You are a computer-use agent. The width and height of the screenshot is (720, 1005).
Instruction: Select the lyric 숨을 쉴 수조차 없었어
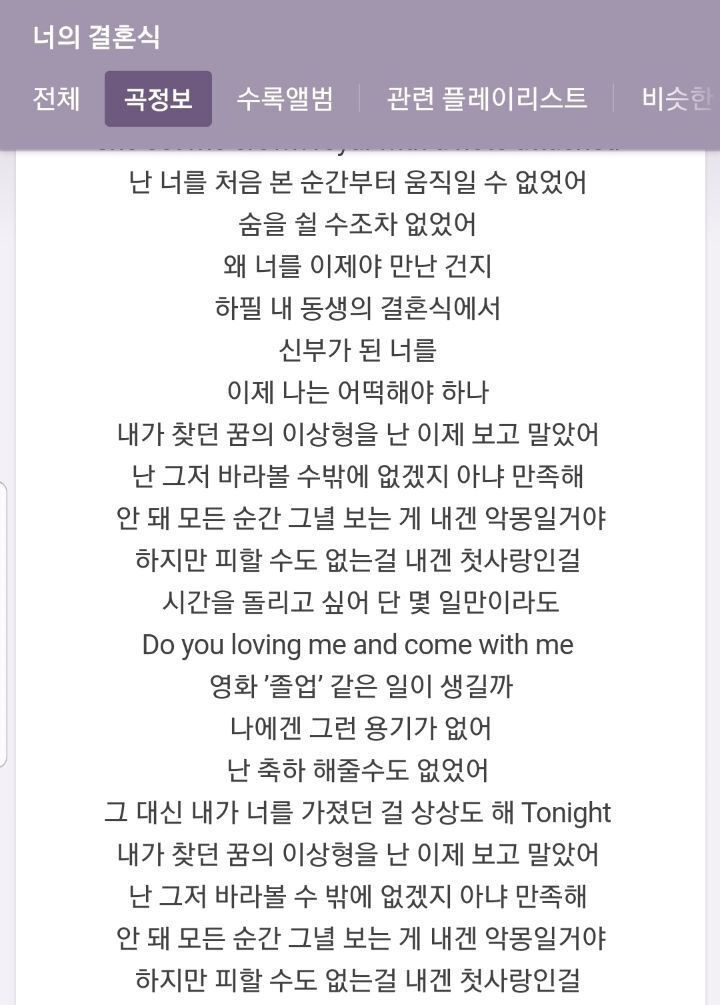click(360, 225)
